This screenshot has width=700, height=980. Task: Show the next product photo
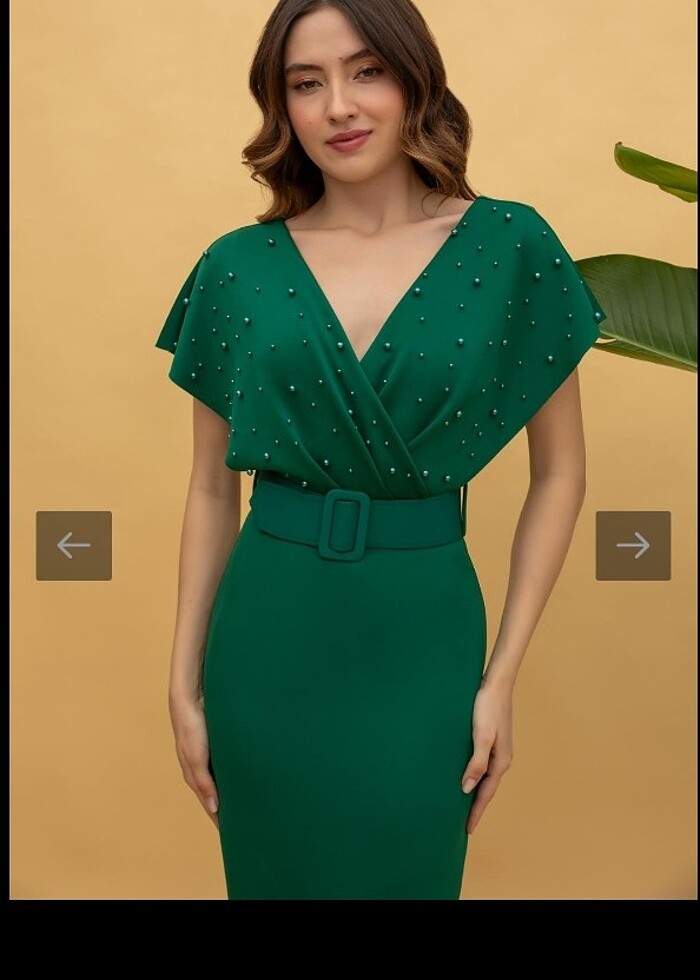(x=633, y=545)
